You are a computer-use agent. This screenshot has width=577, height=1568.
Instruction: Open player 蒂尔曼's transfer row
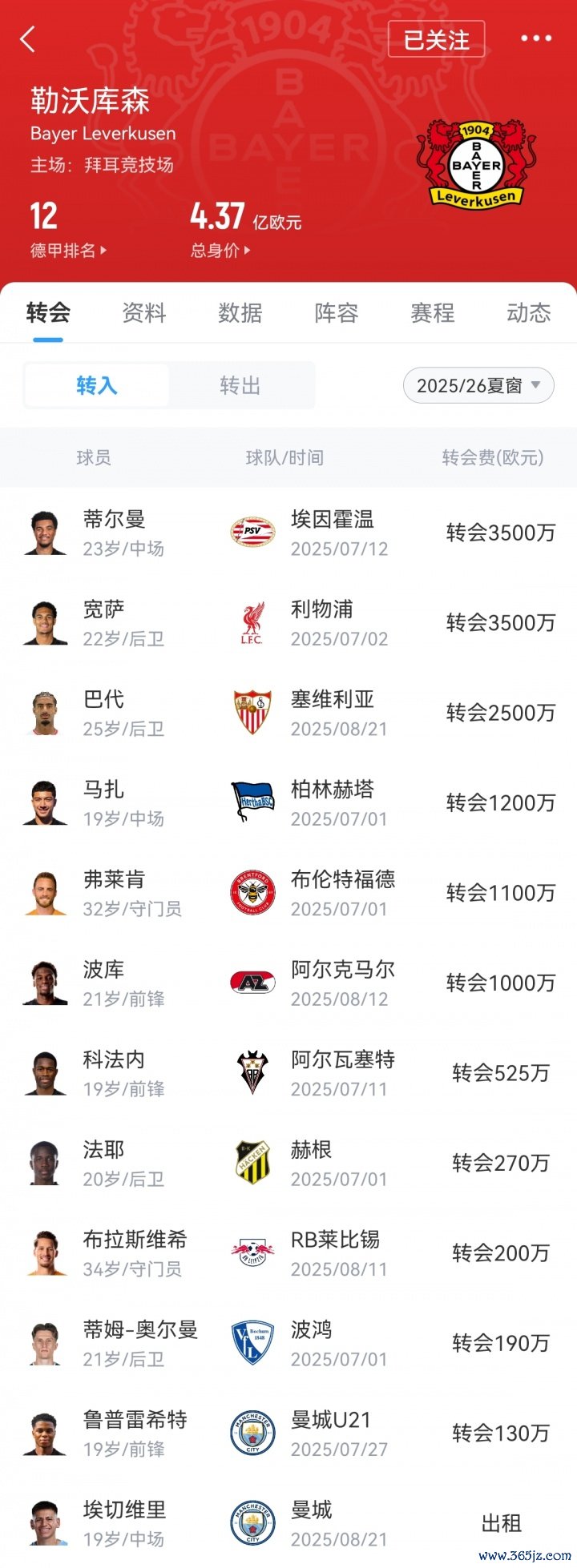tap(288, 533)
